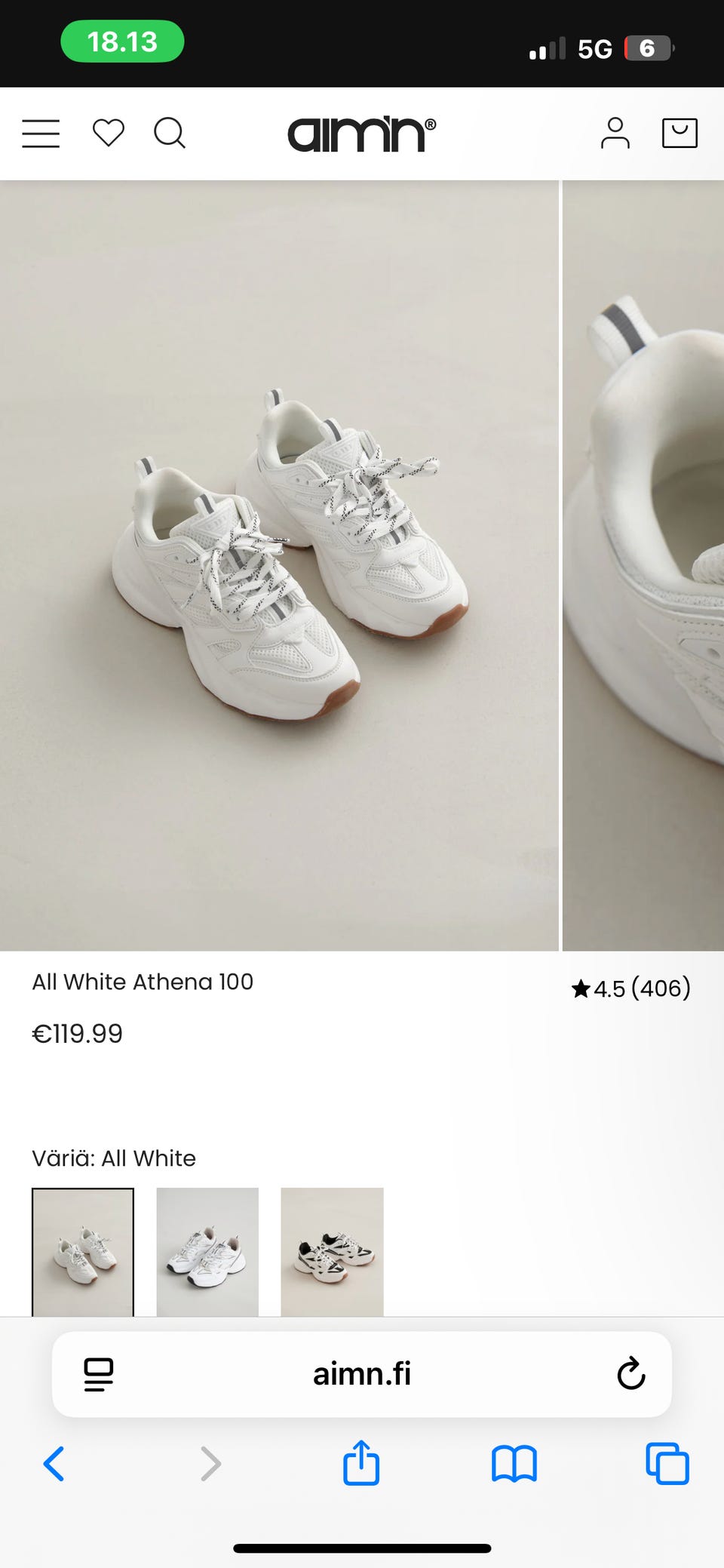724x1568 pixels.
Task: Open Safari page settings menu
Action: click(99, 1374)
